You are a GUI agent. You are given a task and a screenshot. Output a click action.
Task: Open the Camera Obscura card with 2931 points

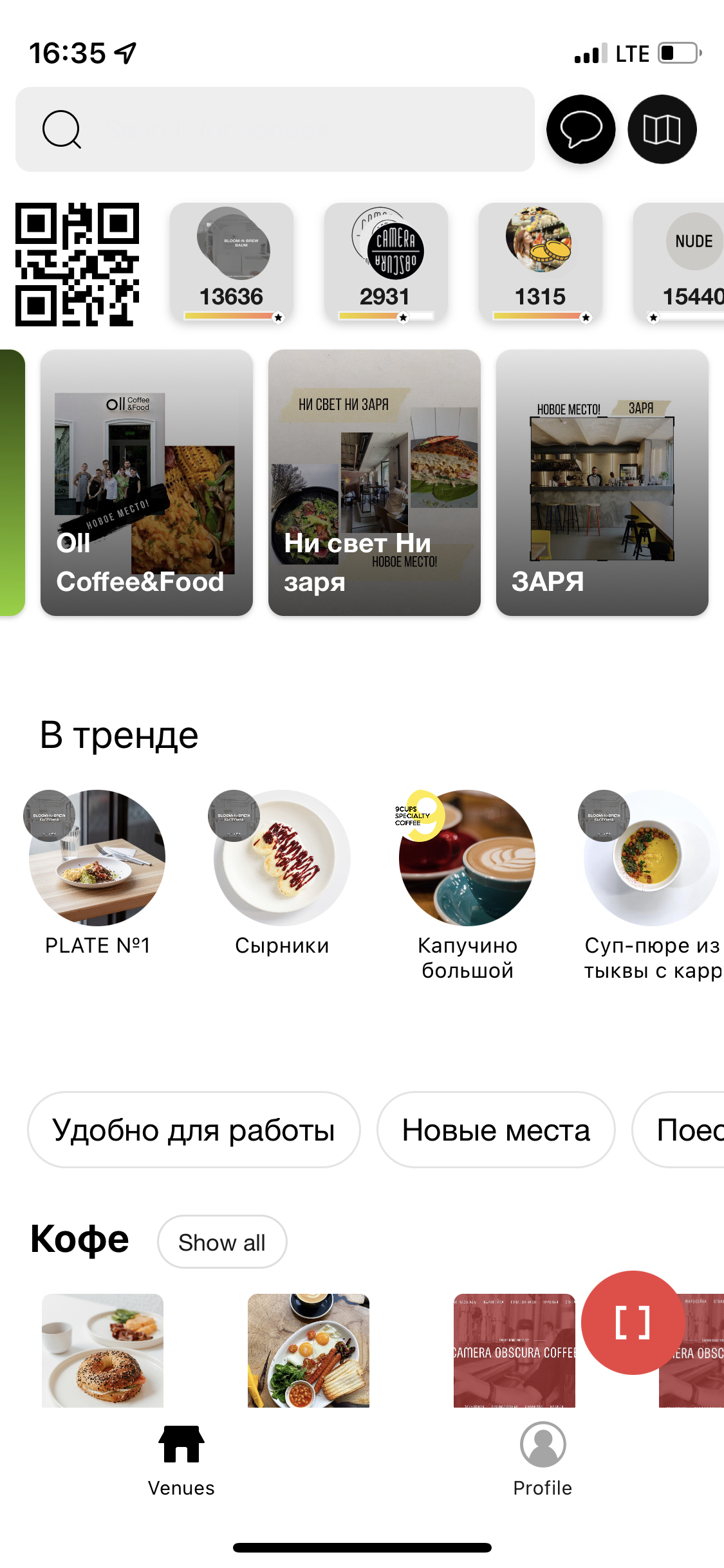click(x=386, y=262)
